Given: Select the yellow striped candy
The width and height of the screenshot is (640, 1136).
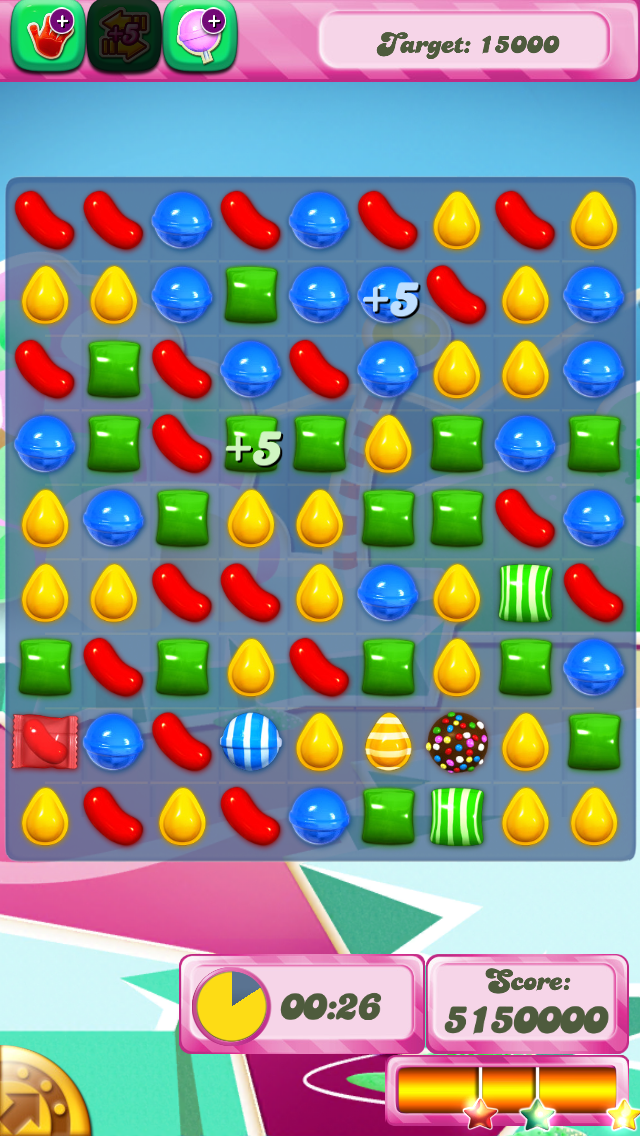Looking at the screenshot, I should pyautogui.click(x=388, y=742).
